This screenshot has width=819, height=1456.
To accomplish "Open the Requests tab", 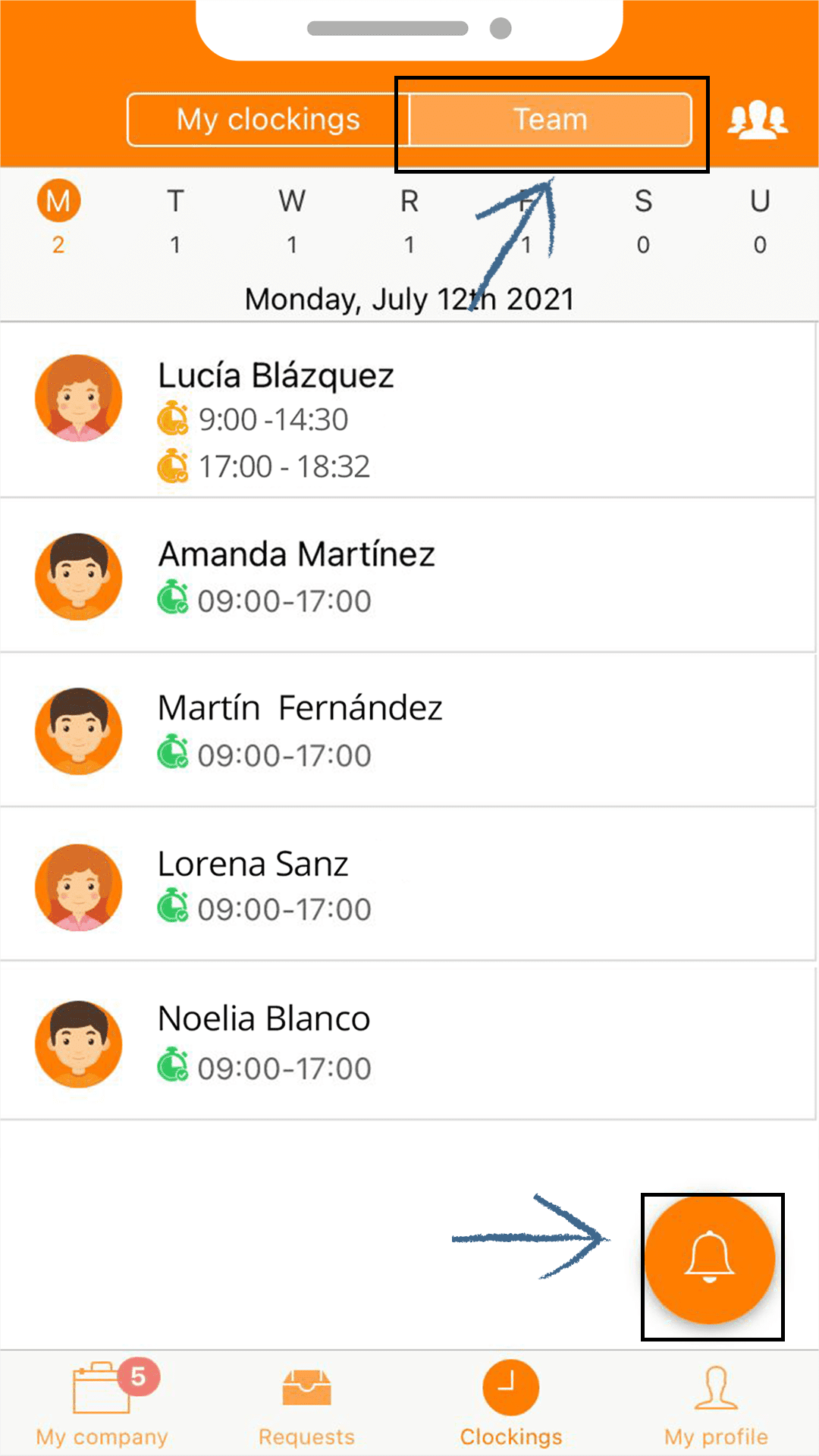I will [x=306, y=1403].
